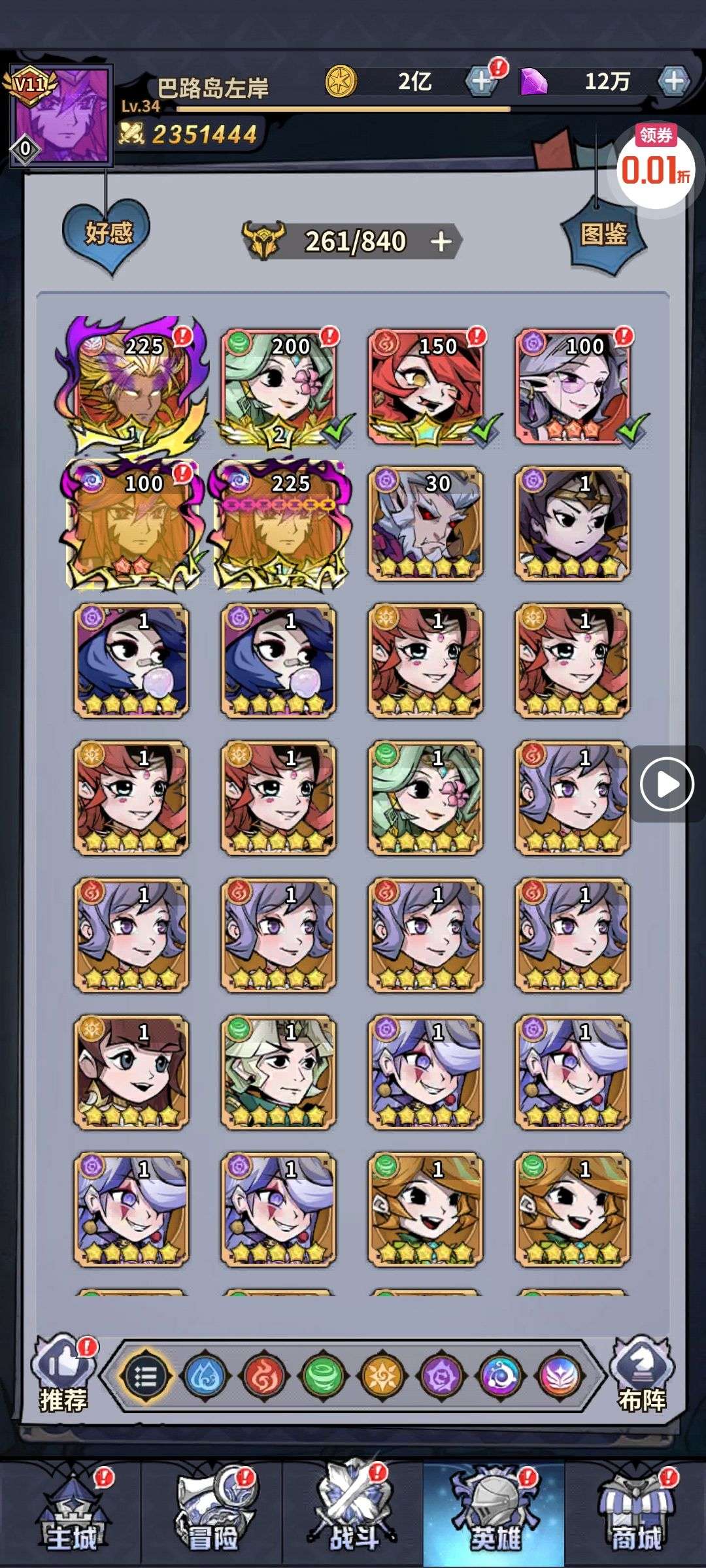Filter heroes by the blue water element

205,1377
